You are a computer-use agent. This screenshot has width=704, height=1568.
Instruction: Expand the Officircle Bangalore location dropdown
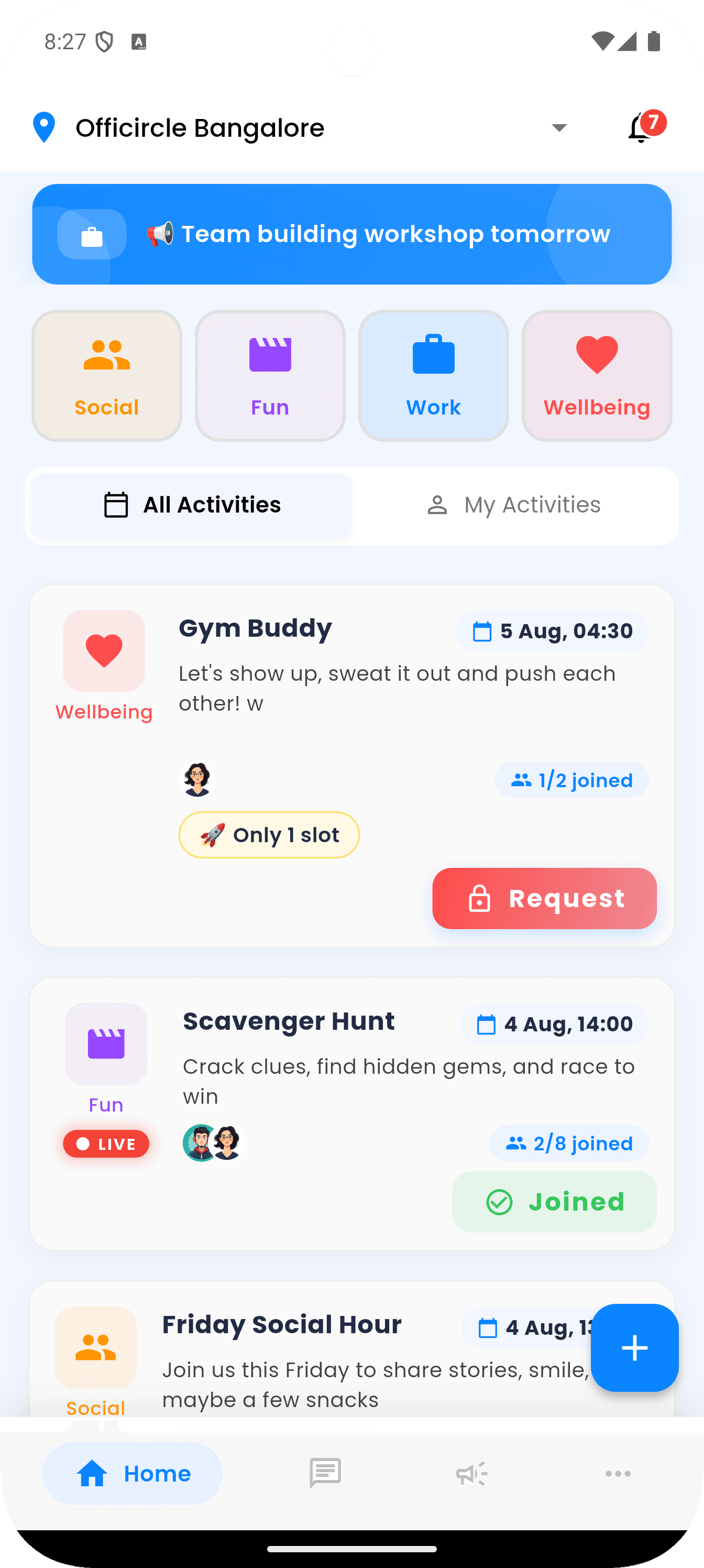tap(558, 128)
